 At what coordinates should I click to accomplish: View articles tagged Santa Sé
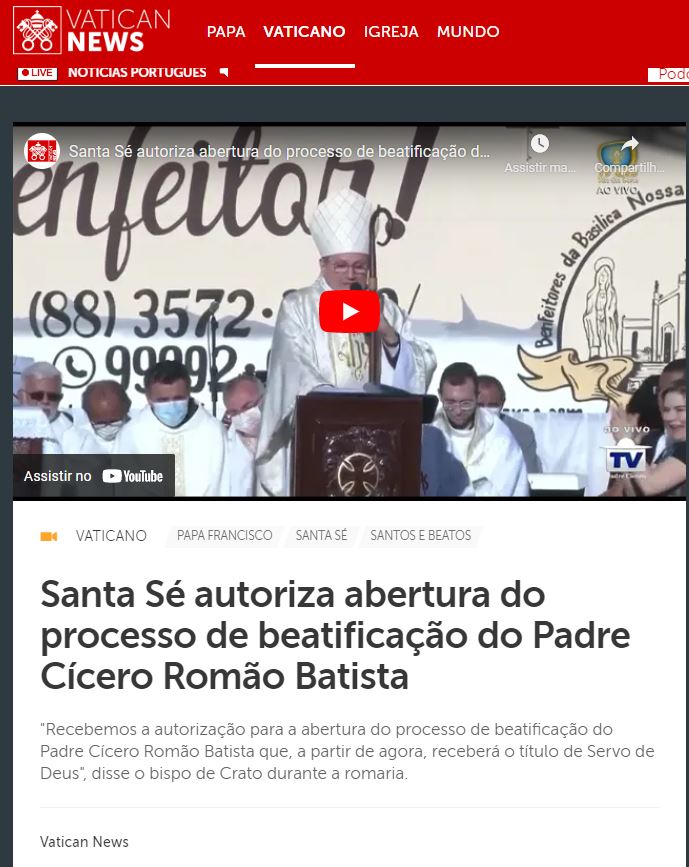point(321,536)
